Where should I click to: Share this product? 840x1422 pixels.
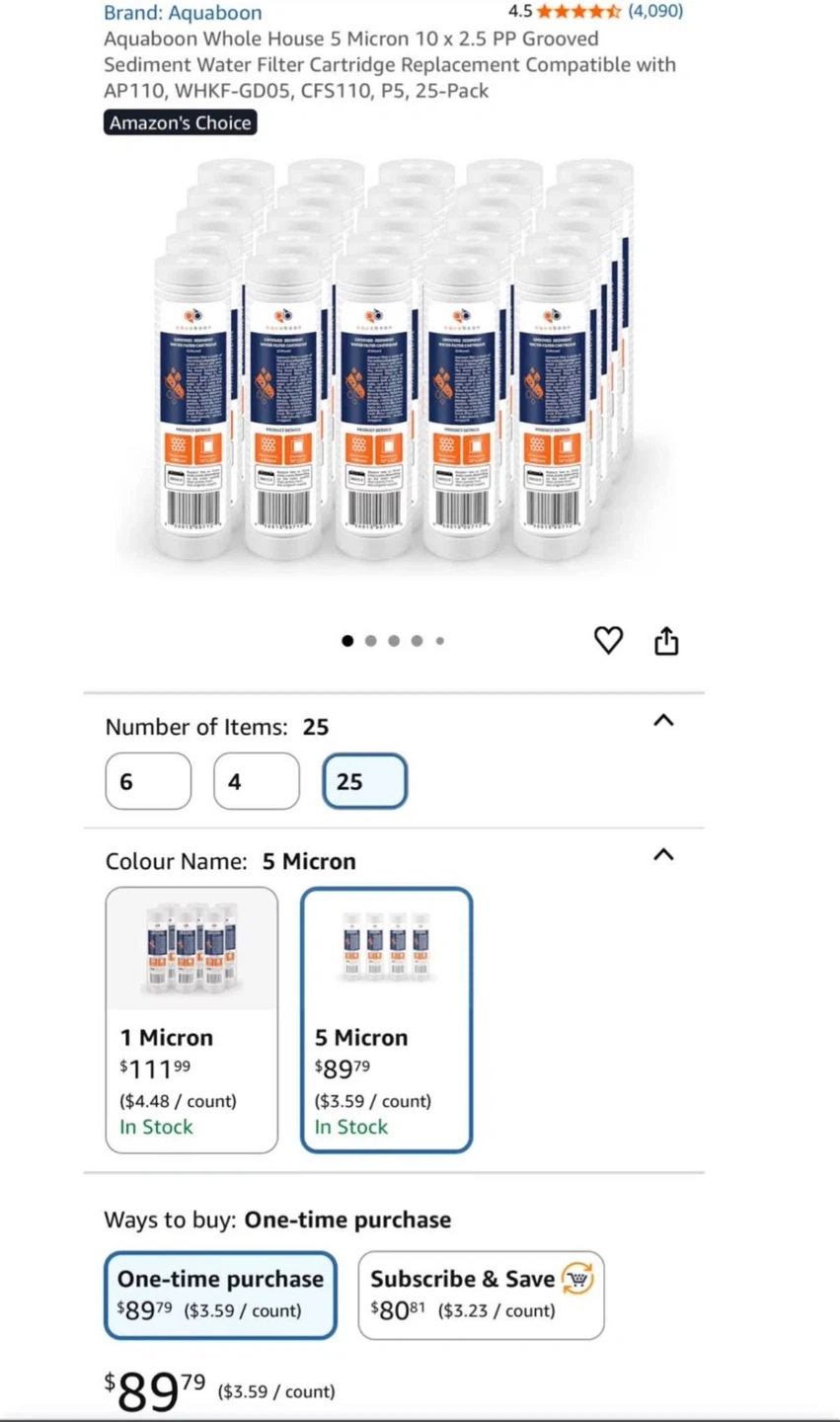(666, 641)
